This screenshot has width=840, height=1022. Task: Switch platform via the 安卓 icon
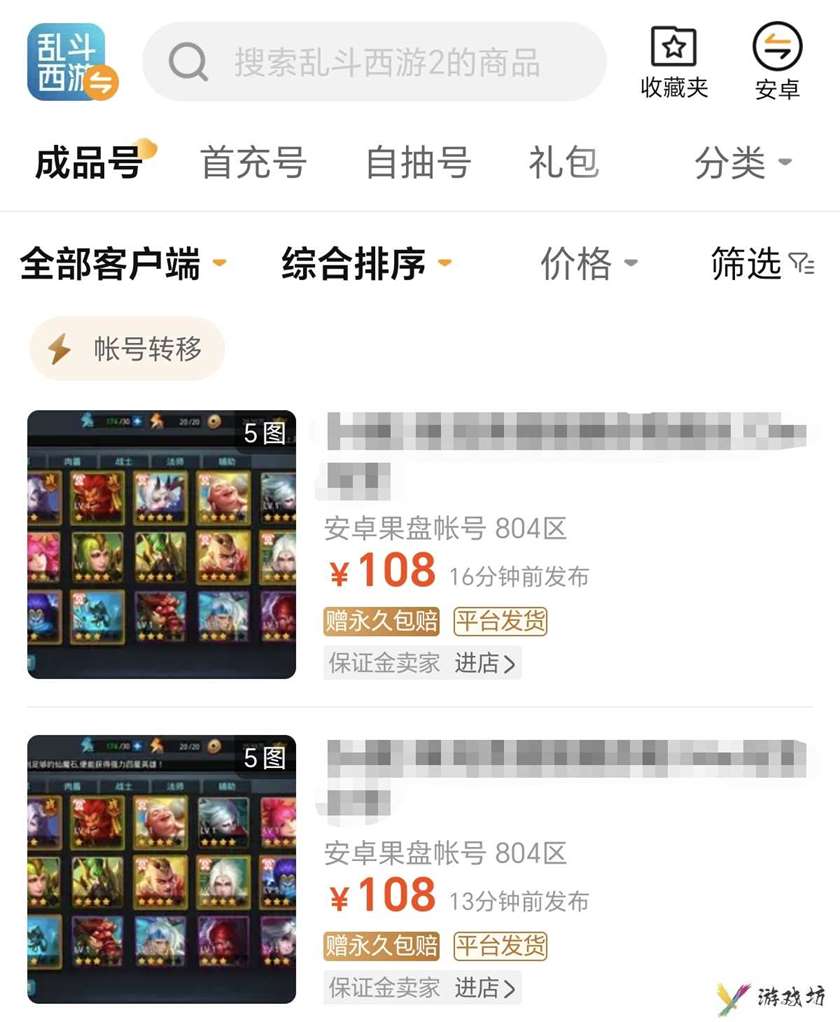(x=777, y=62)
